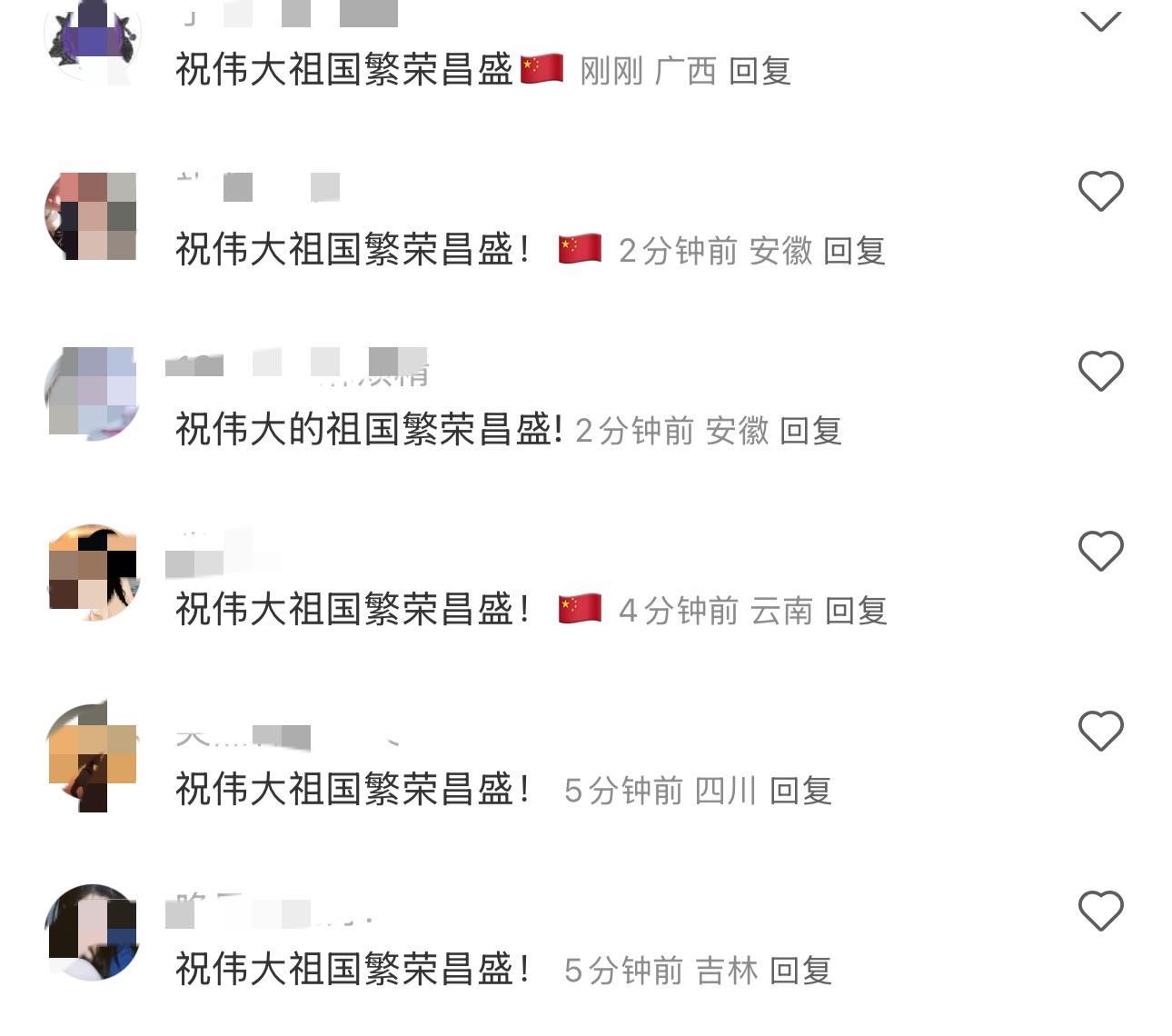Like the comment from 吉林
This screenshot has height=1036, width=1172.
(1100, 911)
